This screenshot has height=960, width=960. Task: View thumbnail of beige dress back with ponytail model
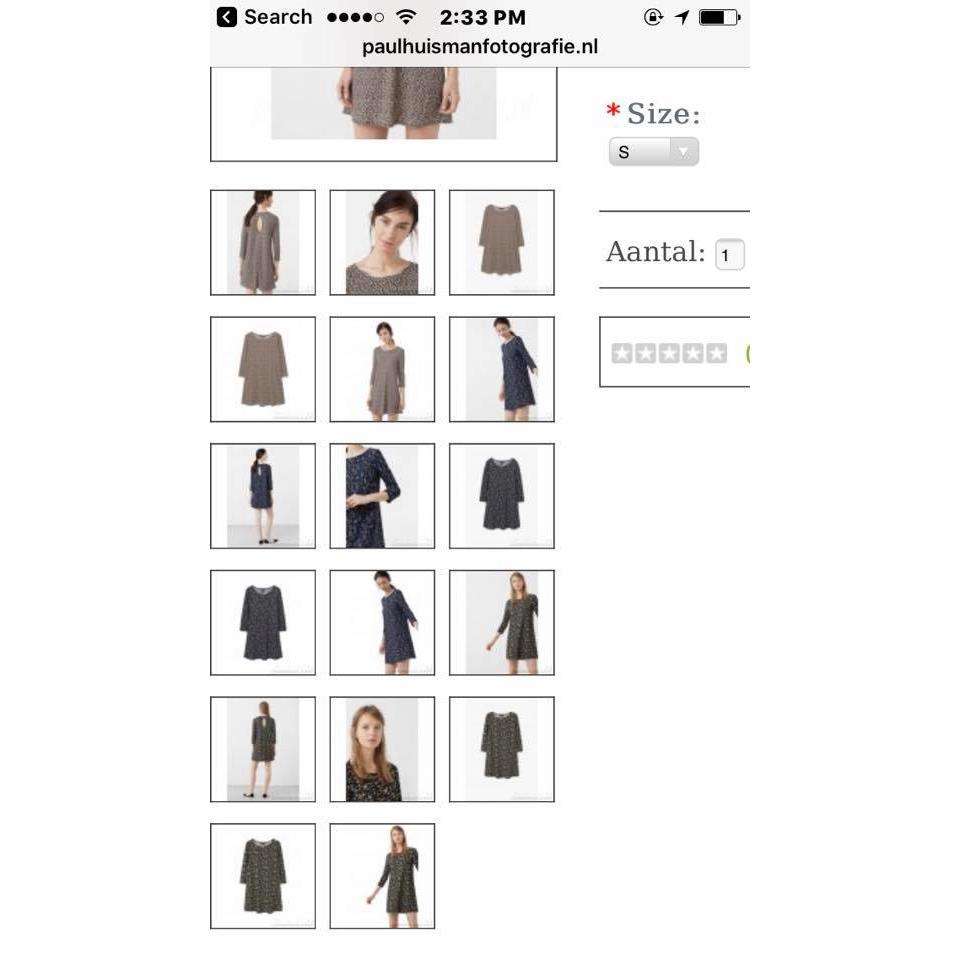[263, 243]
